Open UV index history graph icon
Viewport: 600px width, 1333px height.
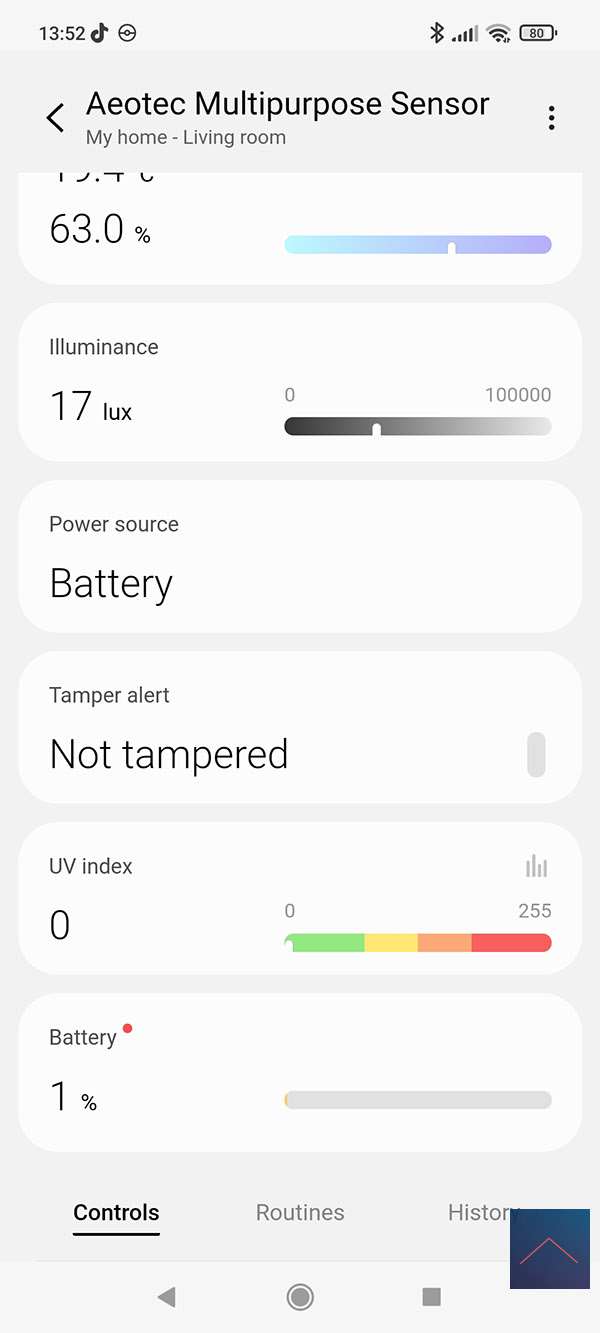point(537,866)
